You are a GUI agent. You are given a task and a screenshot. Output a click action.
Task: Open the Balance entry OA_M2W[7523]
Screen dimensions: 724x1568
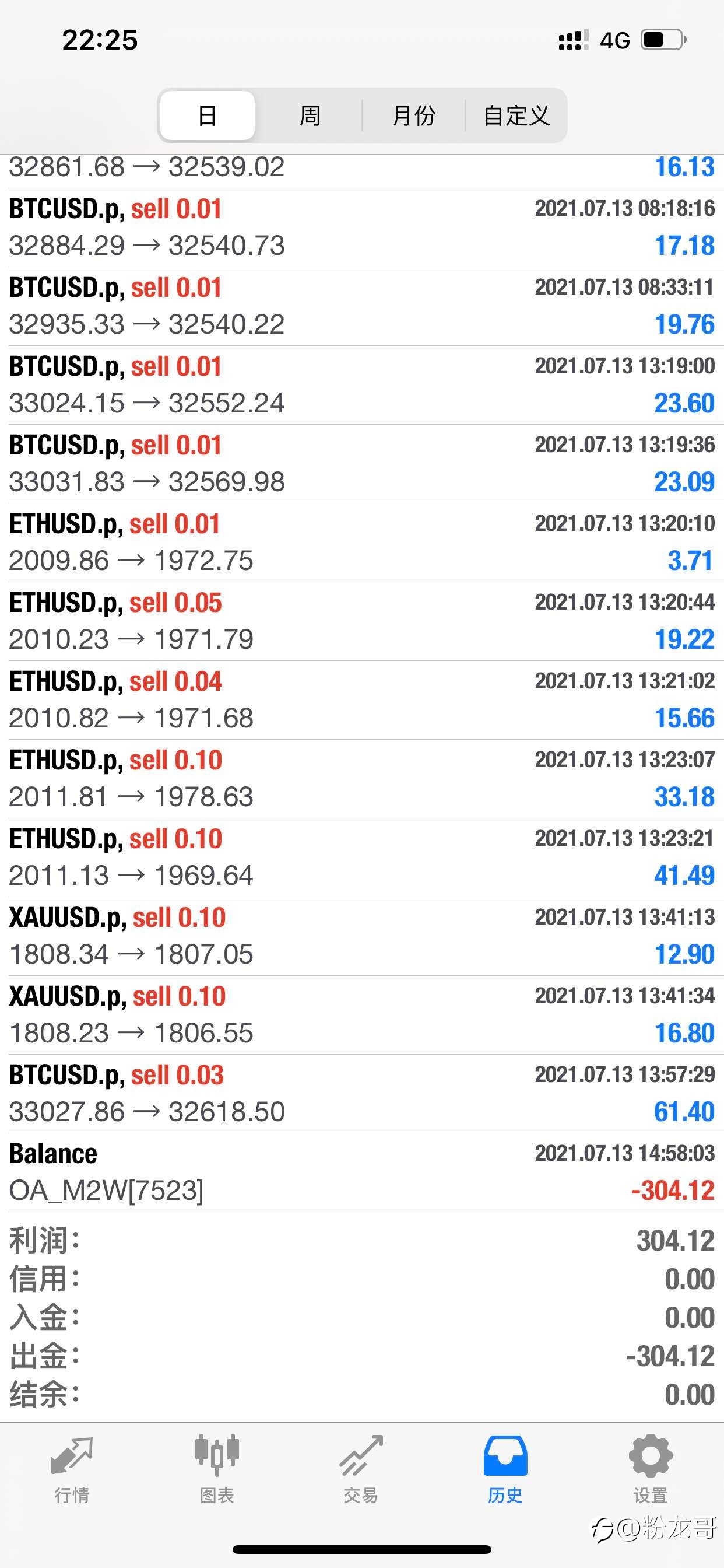(362, 1172)
